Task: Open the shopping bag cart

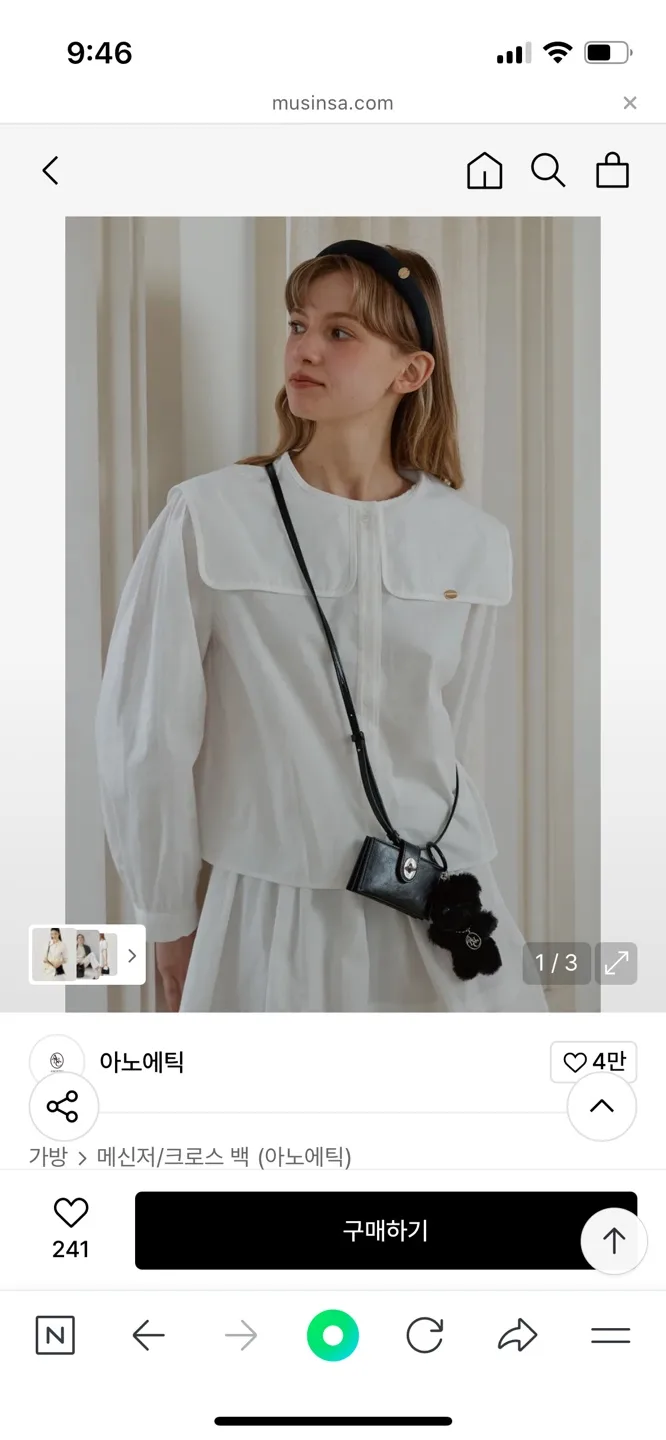Action: 612,171
